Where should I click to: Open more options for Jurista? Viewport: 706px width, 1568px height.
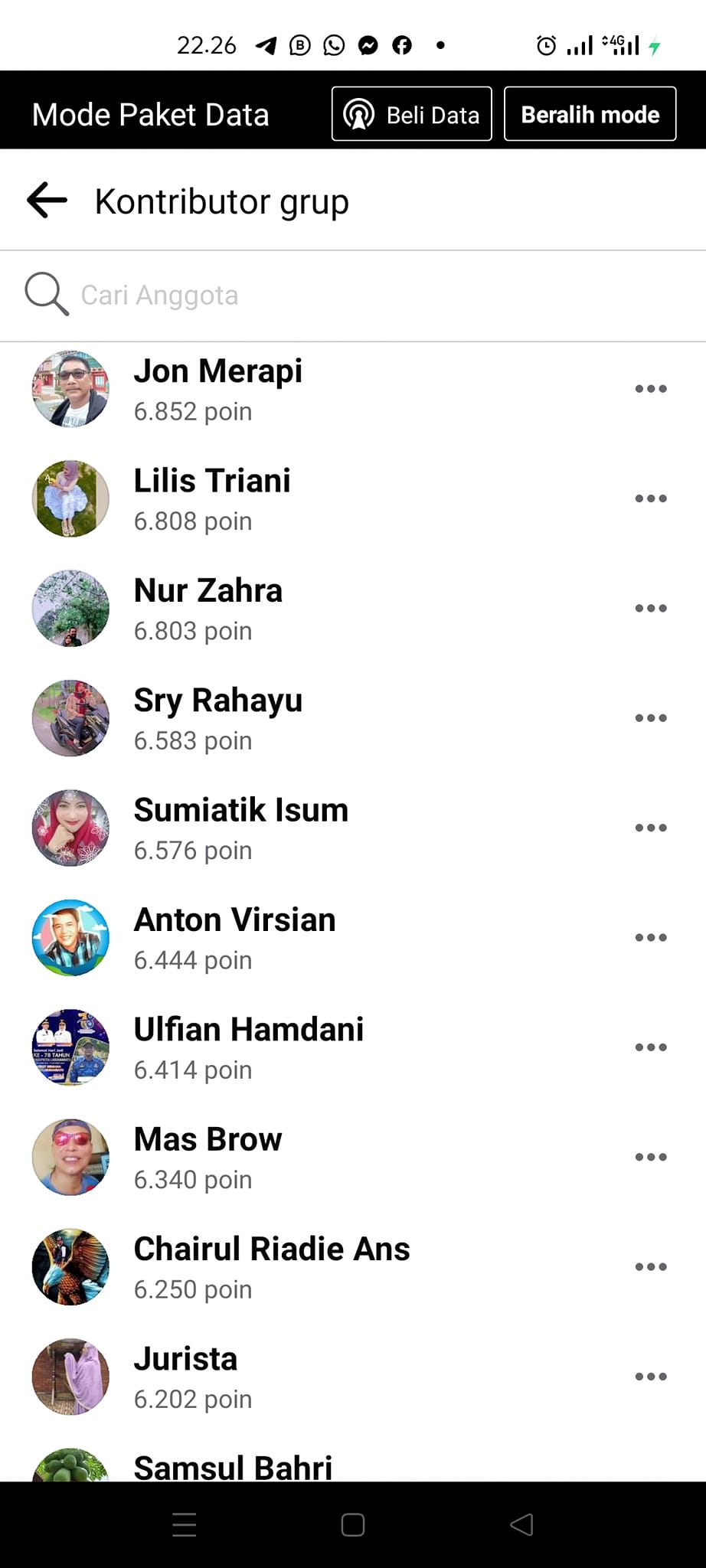point(650,1377)
